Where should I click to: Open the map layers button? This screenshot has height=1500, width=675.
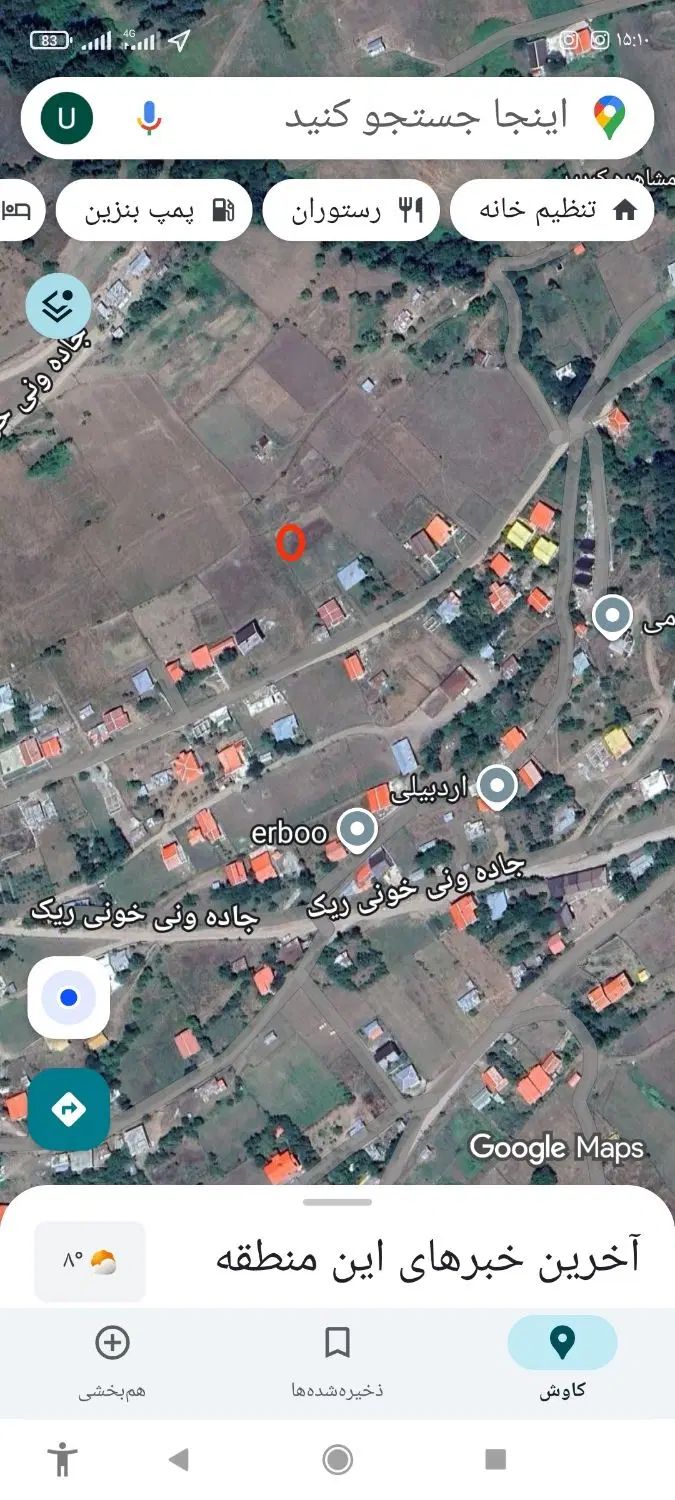pos(58,305)
